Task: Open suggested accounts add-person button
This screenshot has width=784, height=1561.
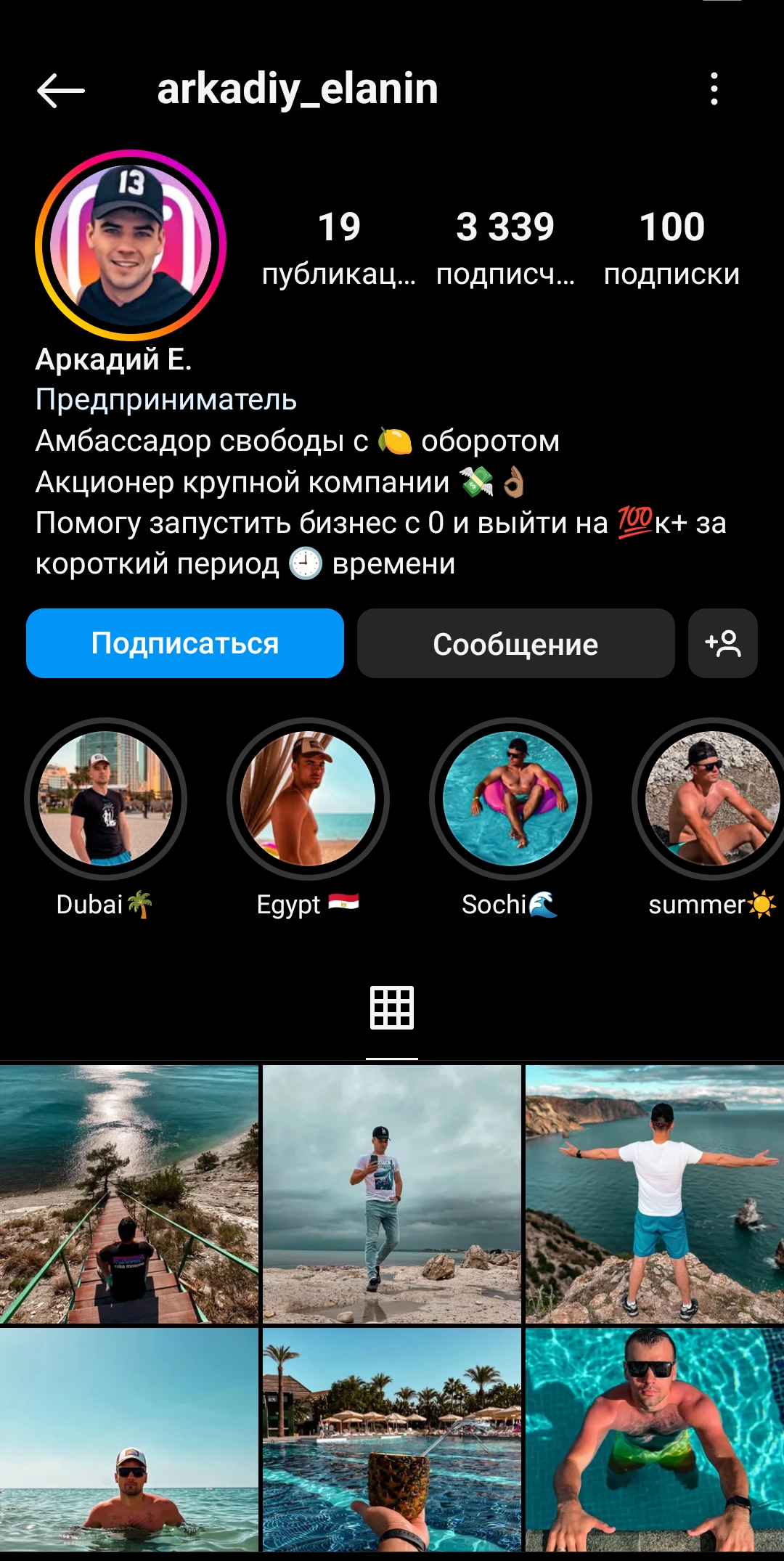Action: coord(722,643)
